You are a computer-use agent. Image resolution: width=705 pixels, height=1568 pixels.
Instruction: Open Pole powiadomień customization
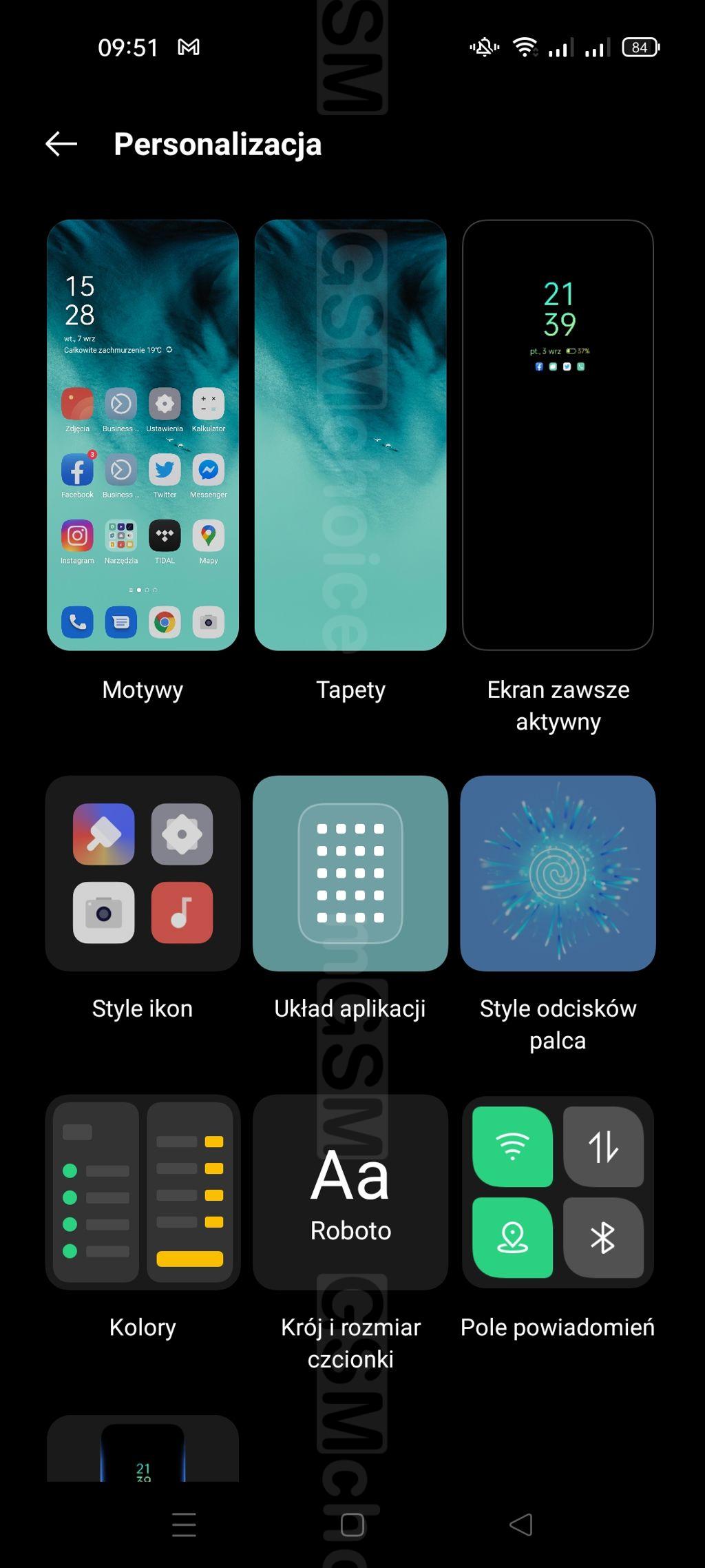point(558,1192)
